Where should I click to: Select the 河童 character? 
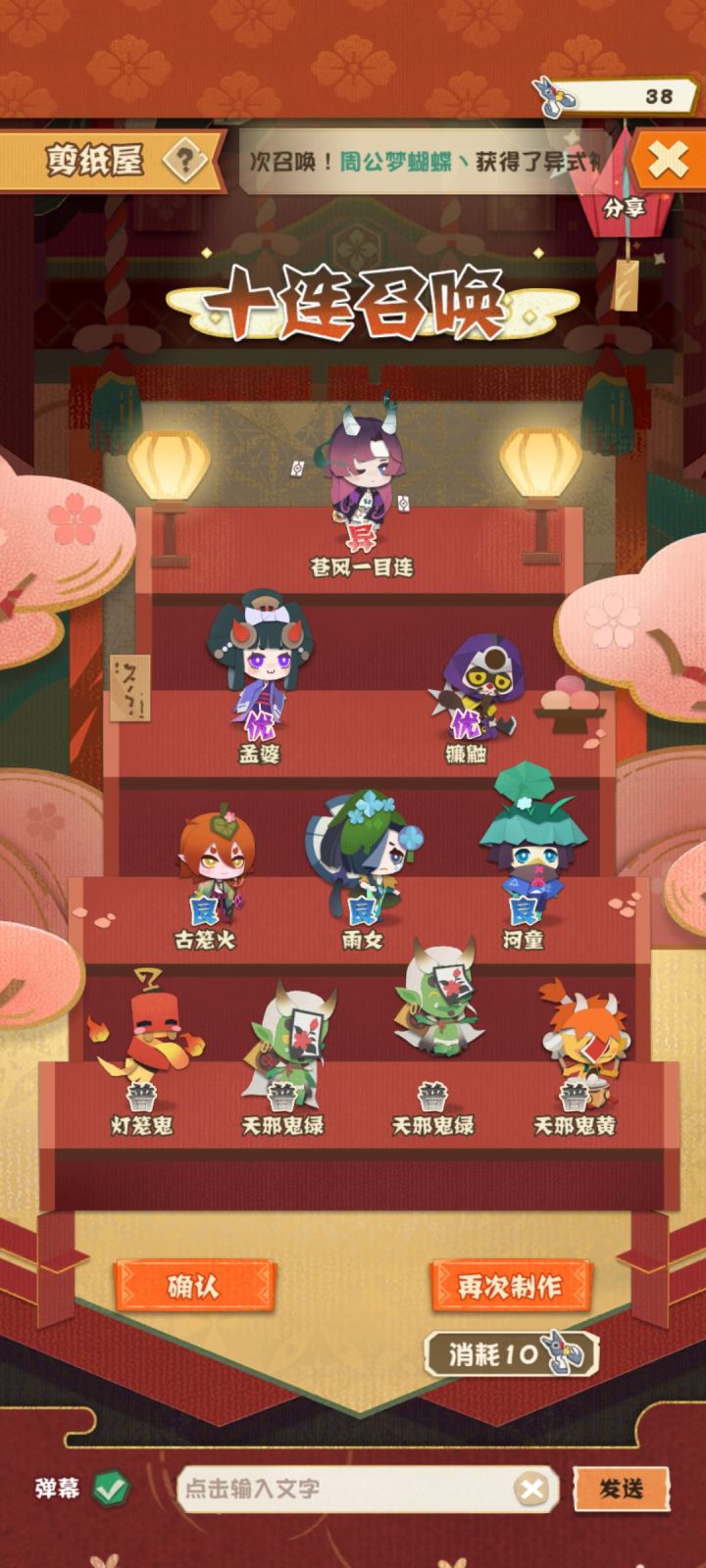[525, 853]
